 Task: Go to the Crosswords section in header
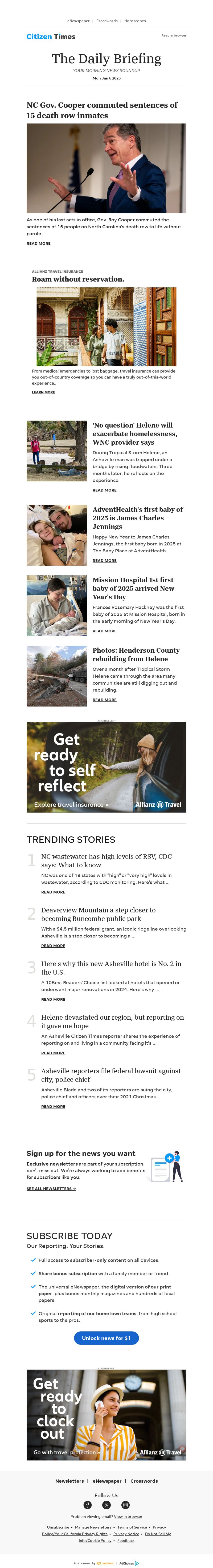(x=107, y=21)
